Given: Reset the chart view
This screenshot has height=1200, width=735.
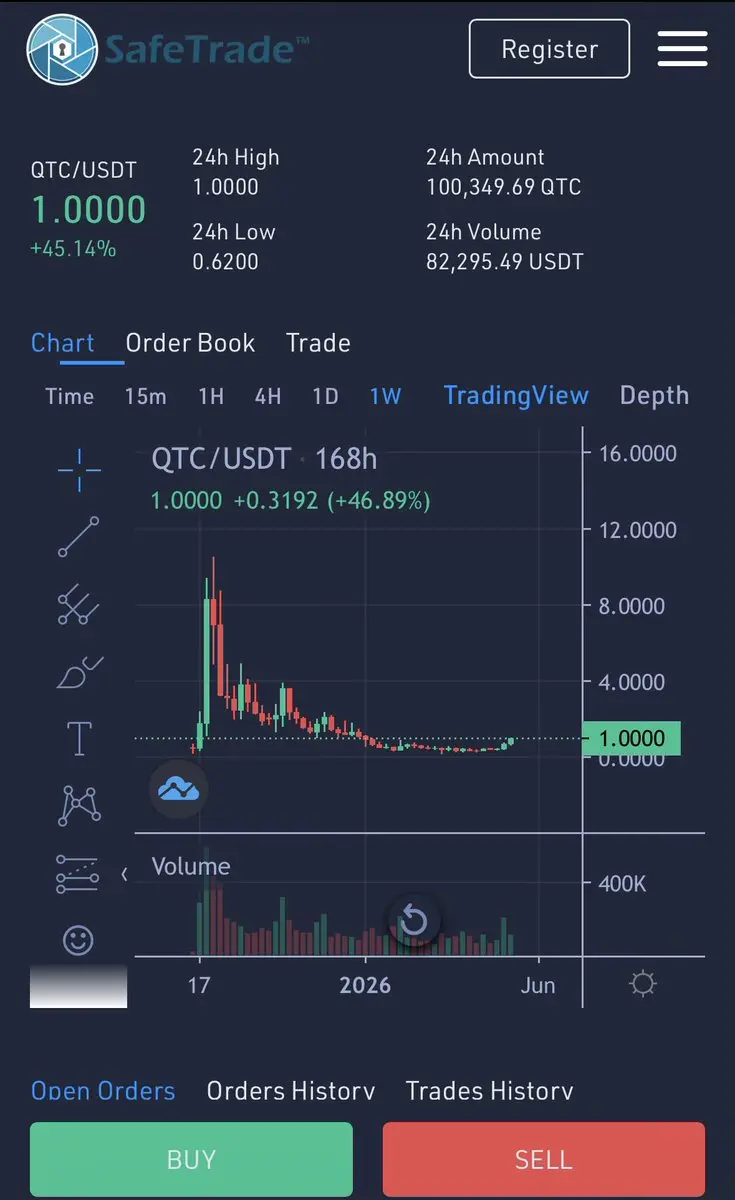Looking at the screenshot, I should (413, 920).
